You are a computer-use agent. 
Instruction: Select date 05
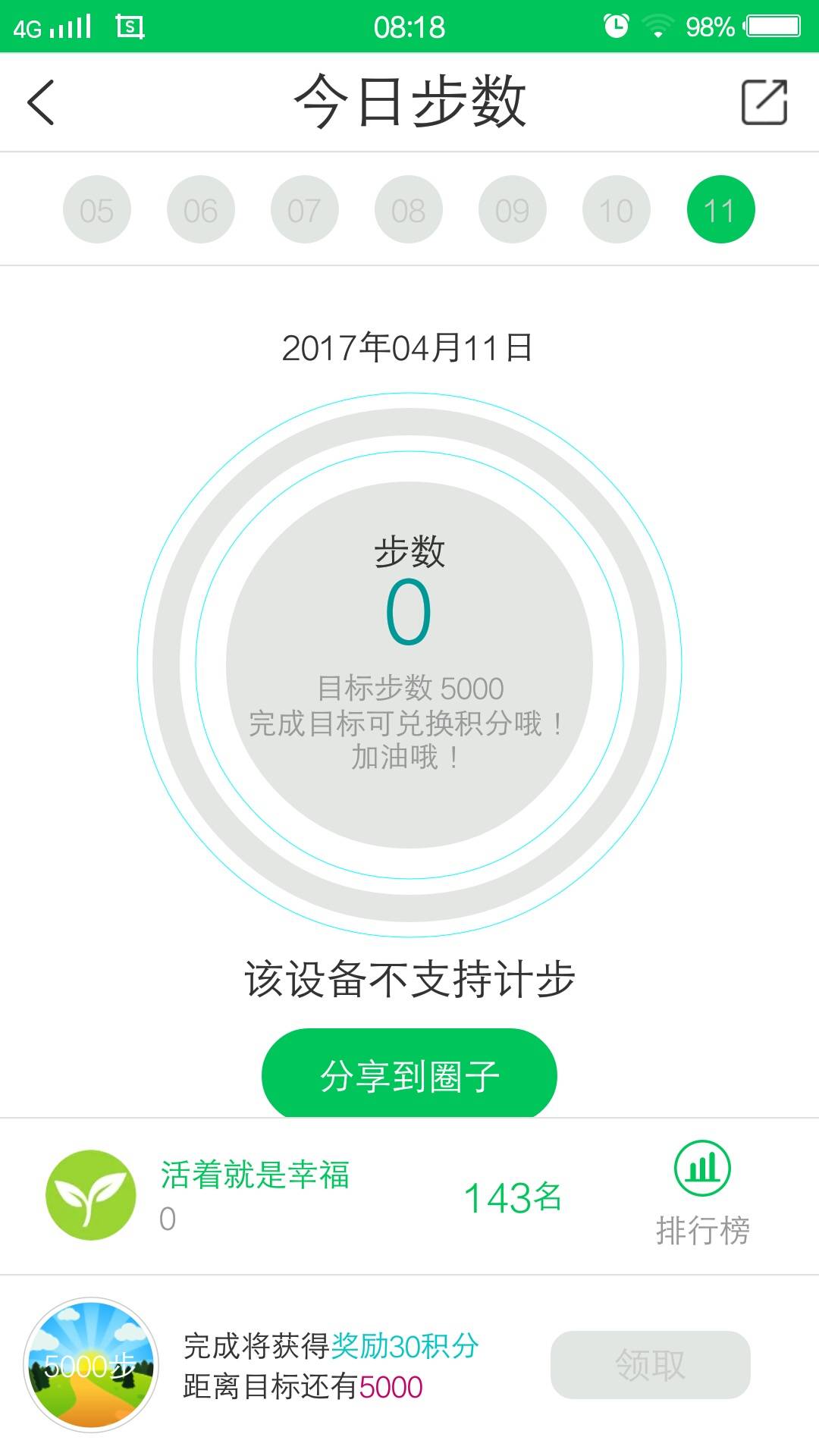(97, 210)
